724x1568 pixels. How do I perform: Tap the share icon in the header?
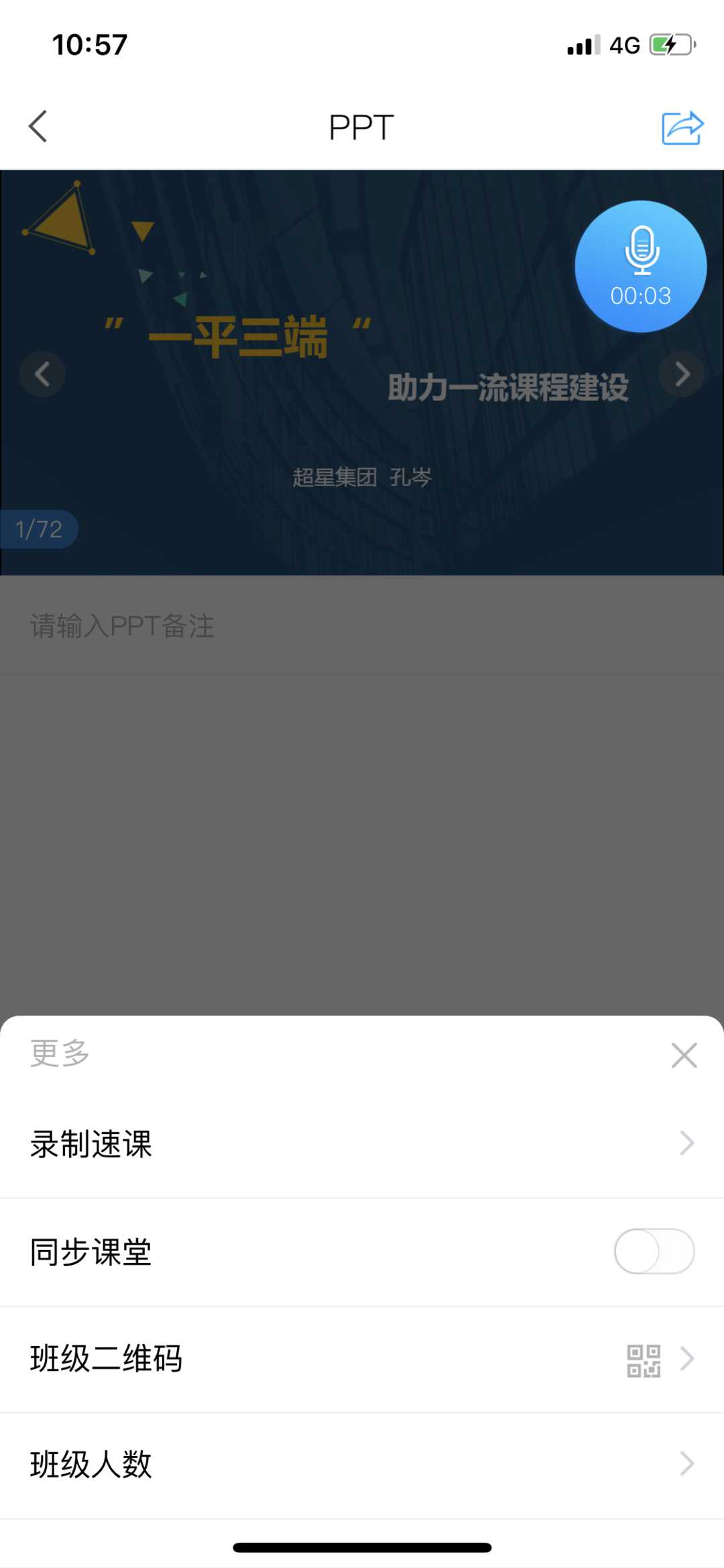point(682,127)
